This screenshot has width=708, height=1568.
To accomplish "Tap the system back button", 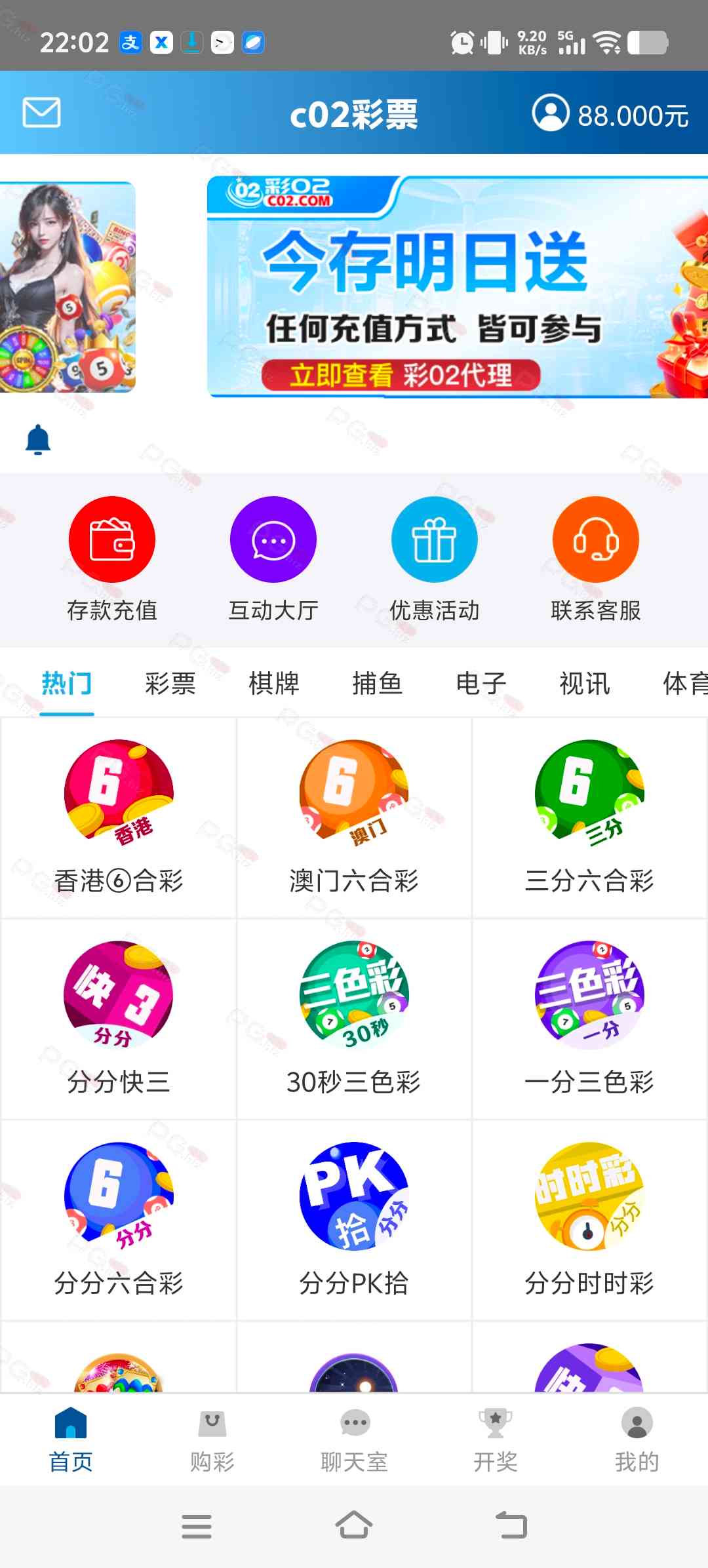I will click(x=511, y=1525).
